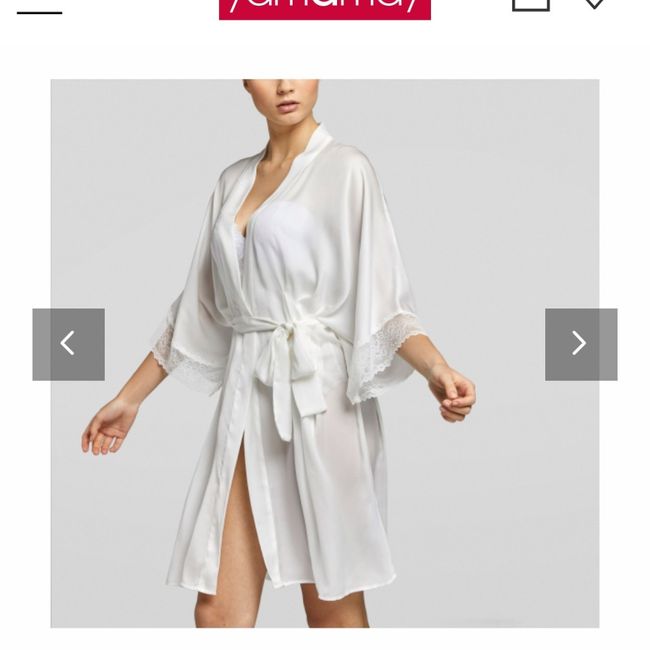Go to the Yamamay home page via the logo
The width and height of the screenshot is (650, 650).
click(x=324, y=8)
